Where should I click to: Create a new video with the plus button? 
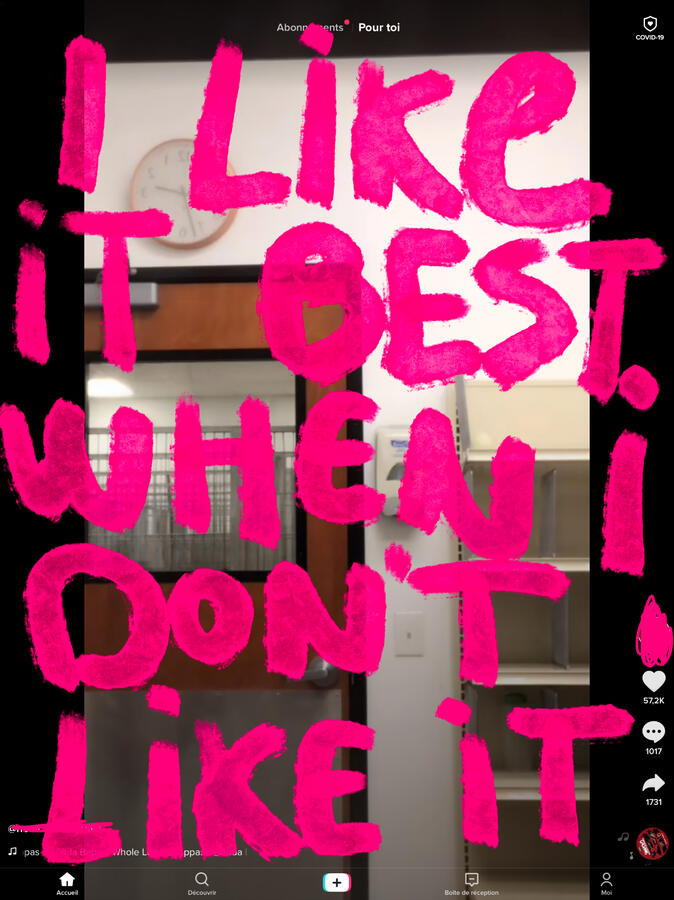[337, 882]
